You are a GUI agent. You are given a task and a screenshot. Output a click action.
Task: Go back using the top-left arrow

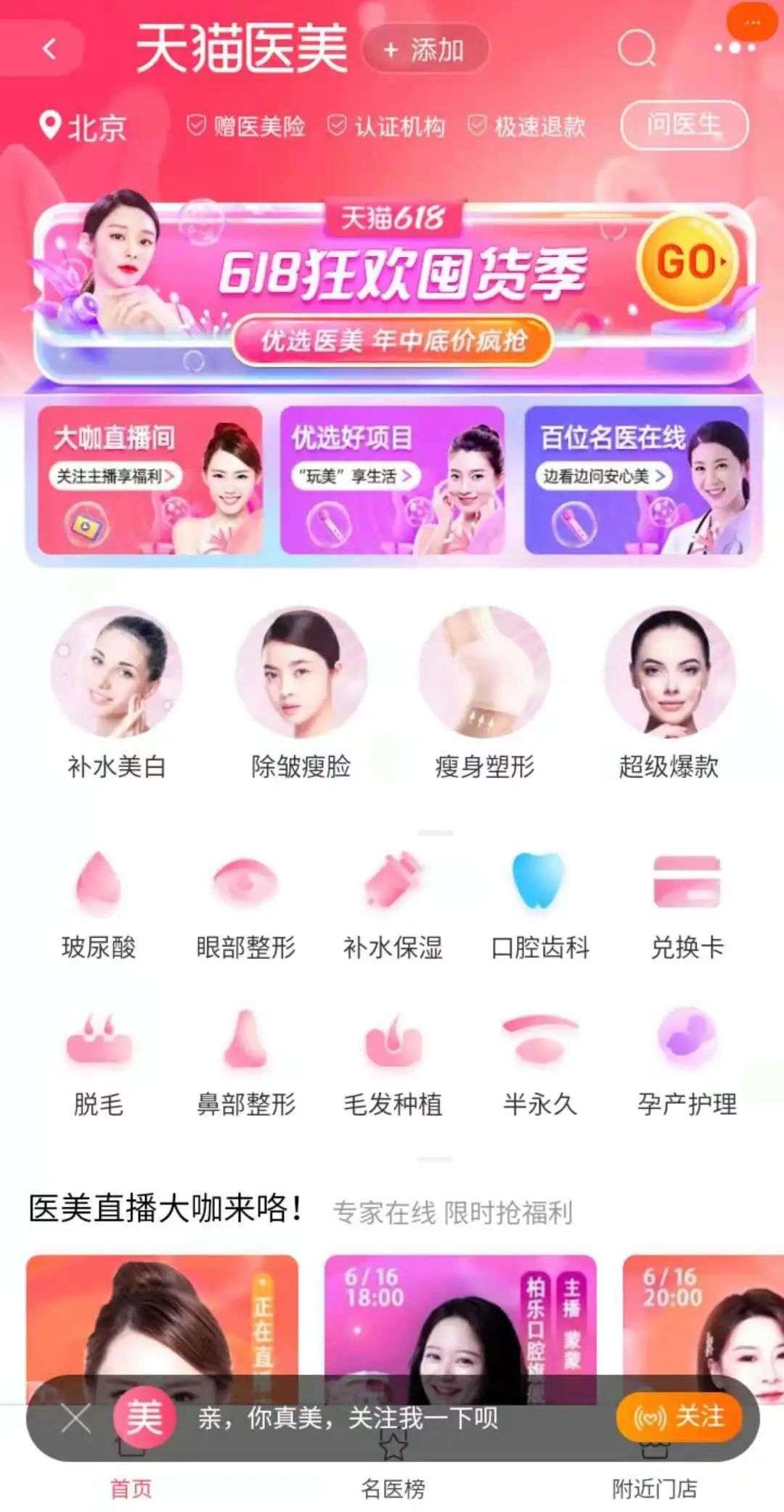point(49,49)
